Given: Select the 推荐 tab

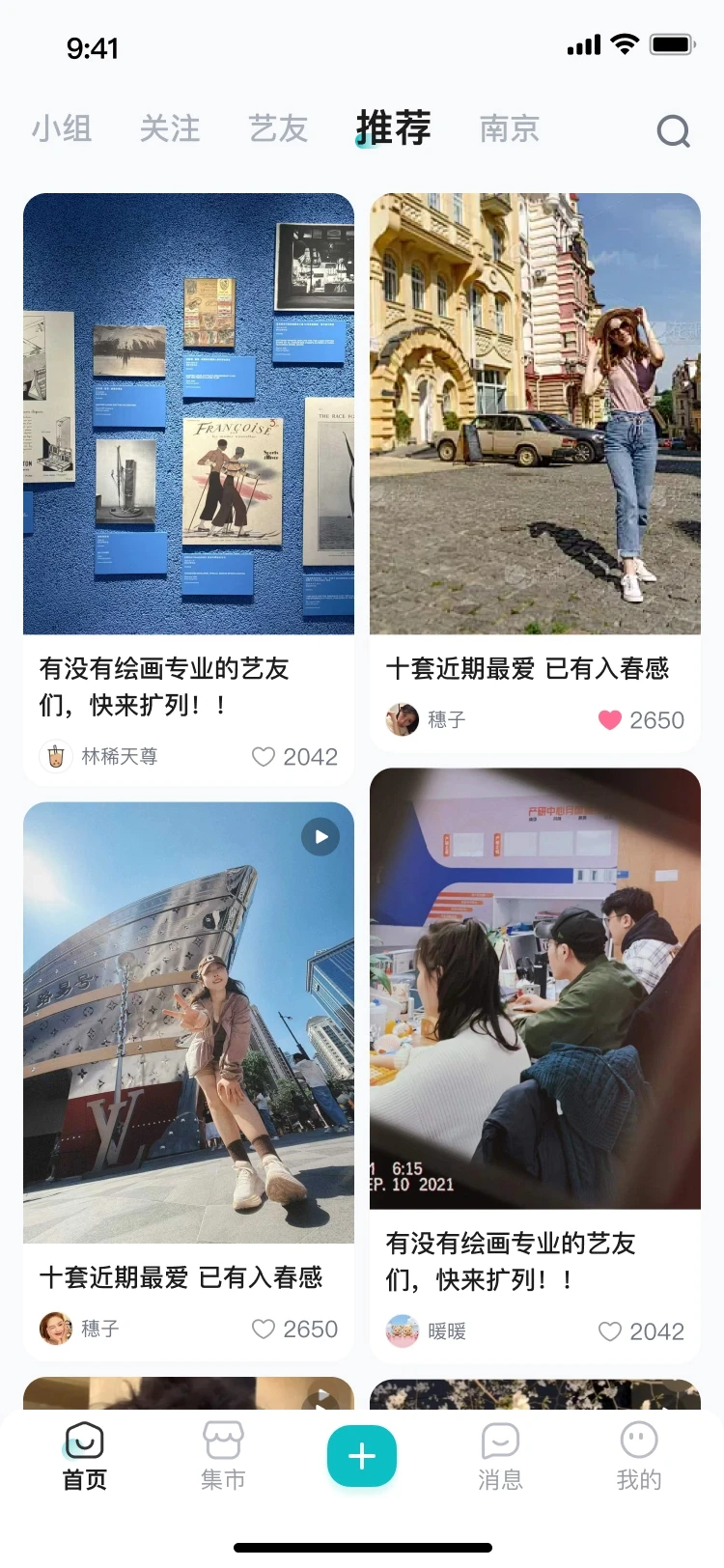Looking at the screenshot, I should click(x=391, y=127).
